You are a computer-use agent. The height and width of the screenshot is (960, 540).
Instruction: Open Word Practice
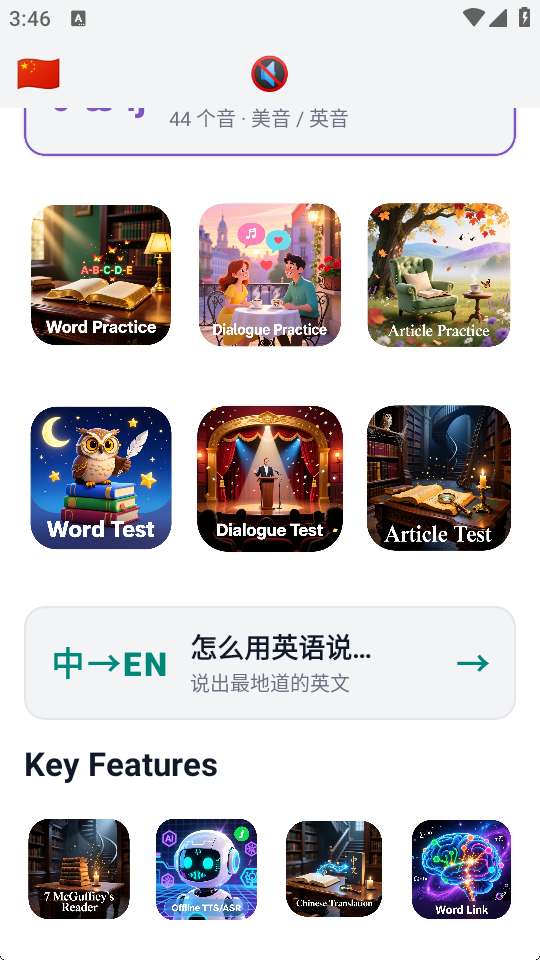101,275
